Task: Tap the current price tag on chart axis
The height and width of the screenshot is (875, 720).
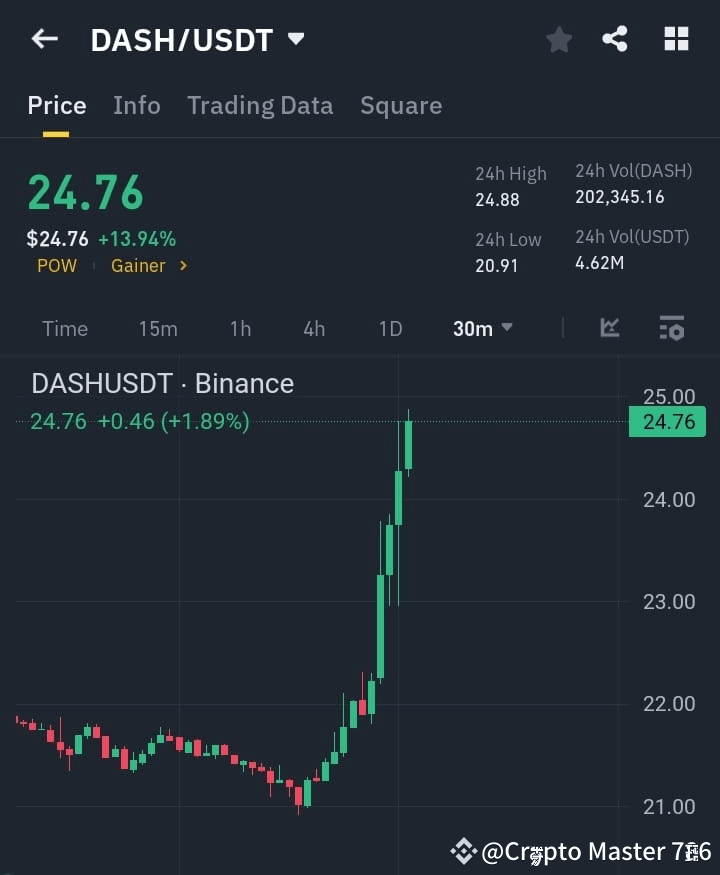Action: click(x=667, y=421)
